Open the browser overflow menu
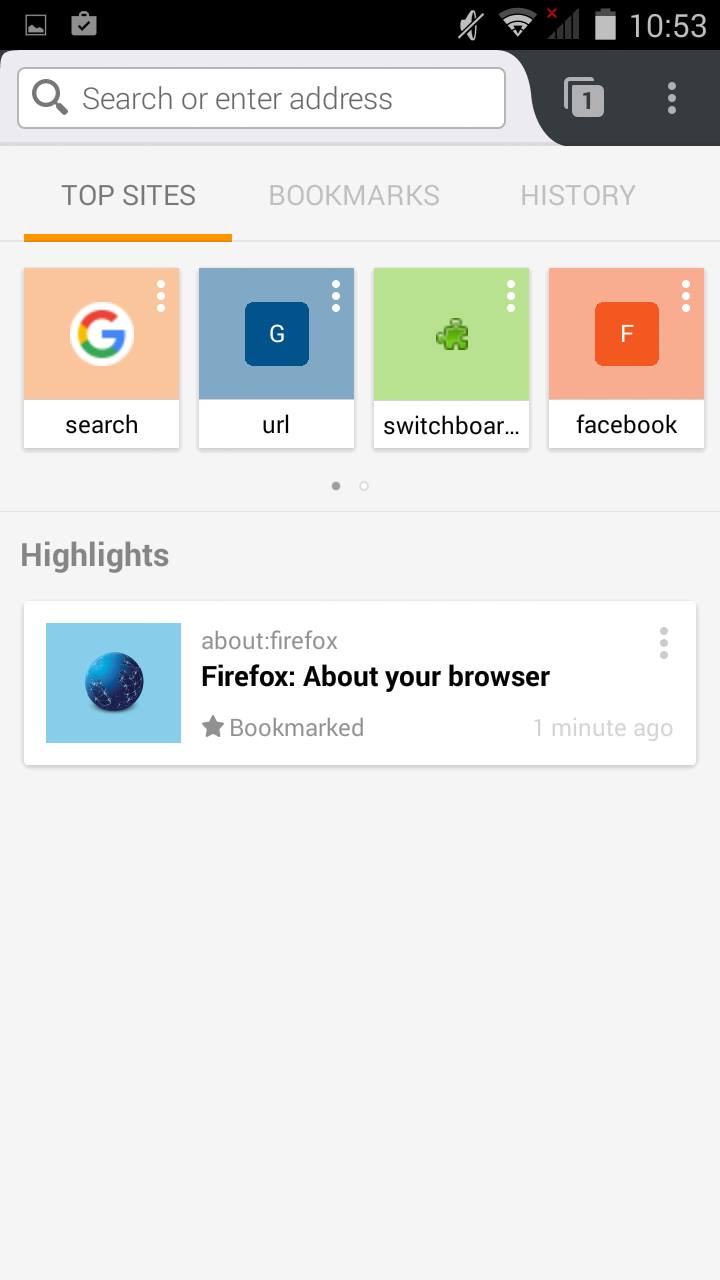The width and height of the screenshot is (720, 1280). point(672,98)
